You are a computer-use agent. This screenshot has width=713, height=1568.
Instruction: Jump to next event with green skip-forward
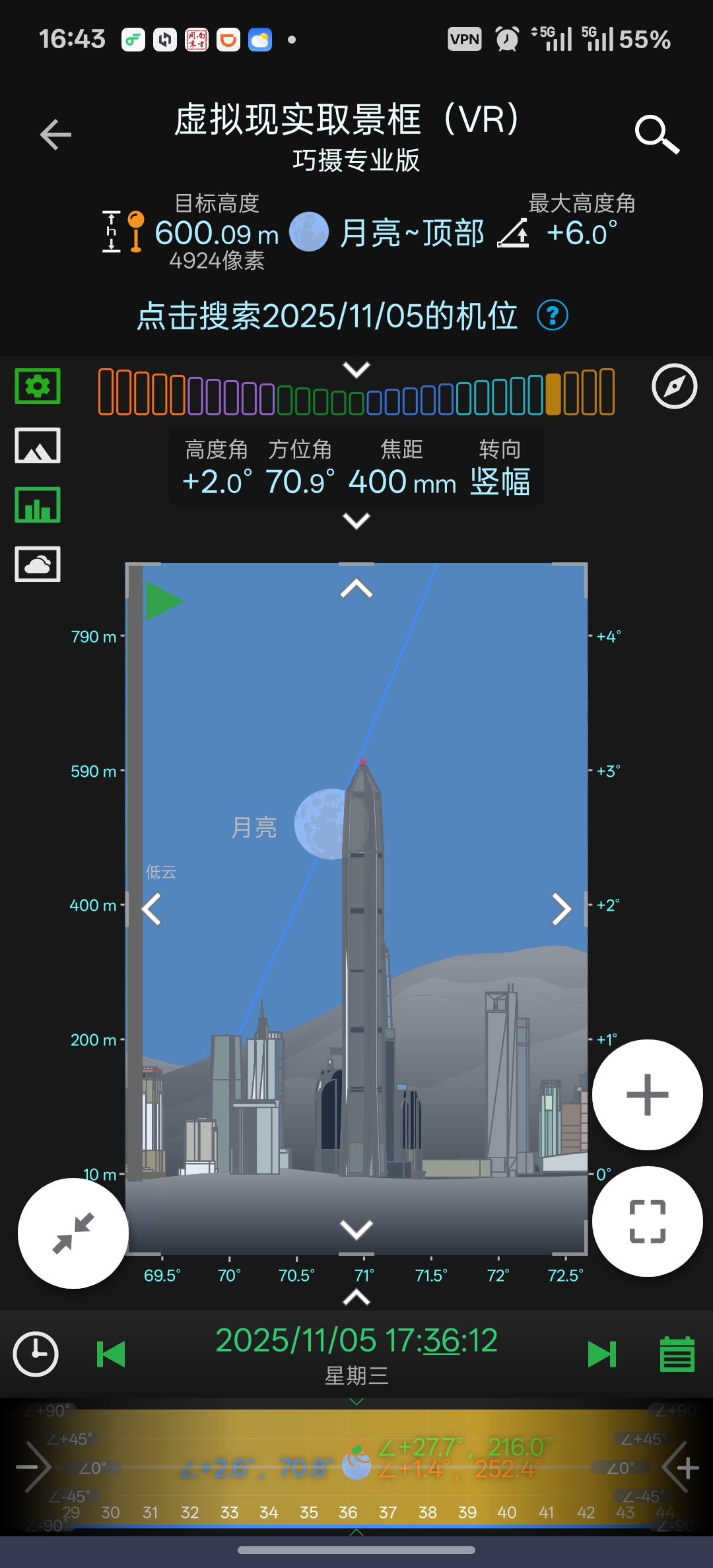(601, 1354)
